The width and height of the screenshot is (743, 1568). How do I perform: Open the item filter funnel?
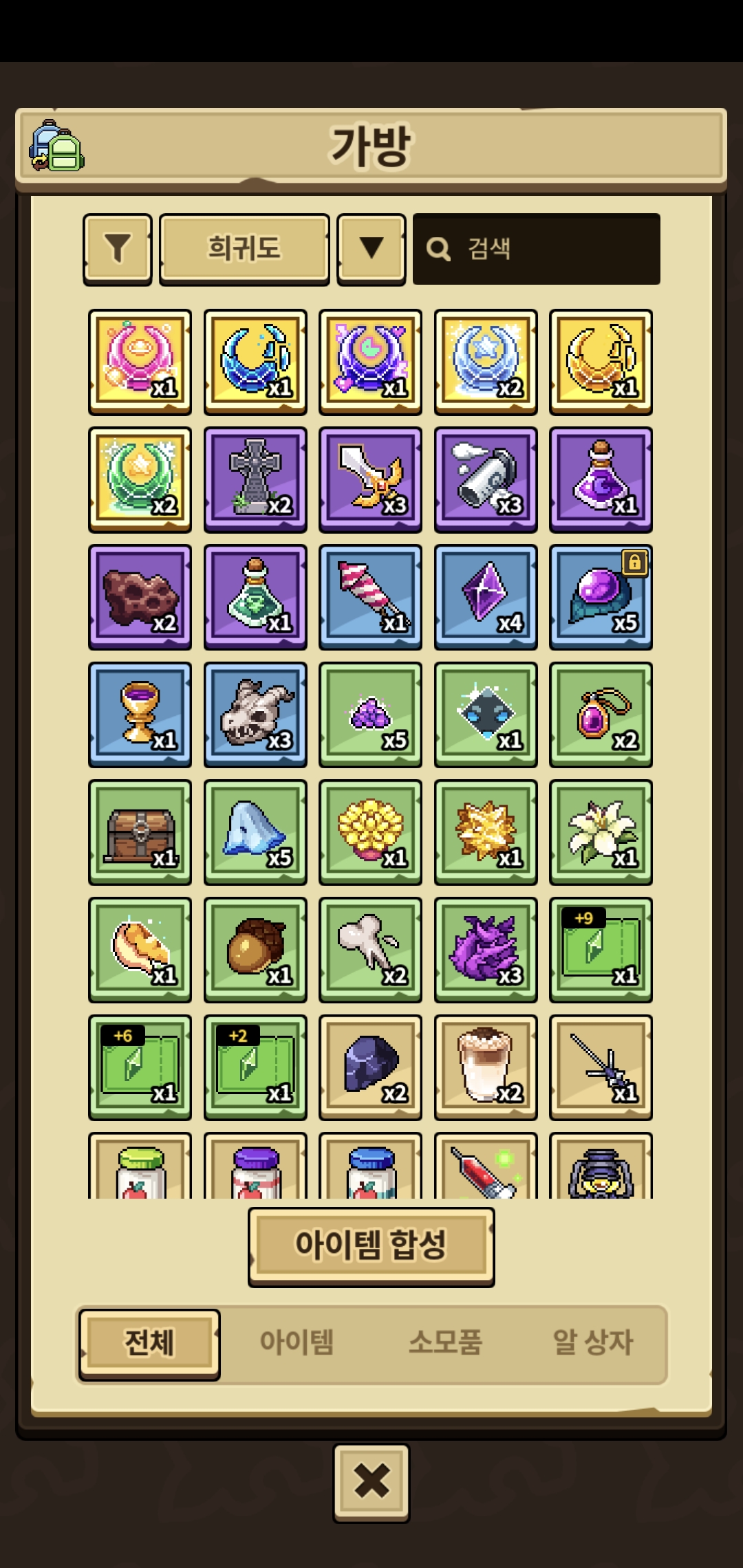coord(118,248)
